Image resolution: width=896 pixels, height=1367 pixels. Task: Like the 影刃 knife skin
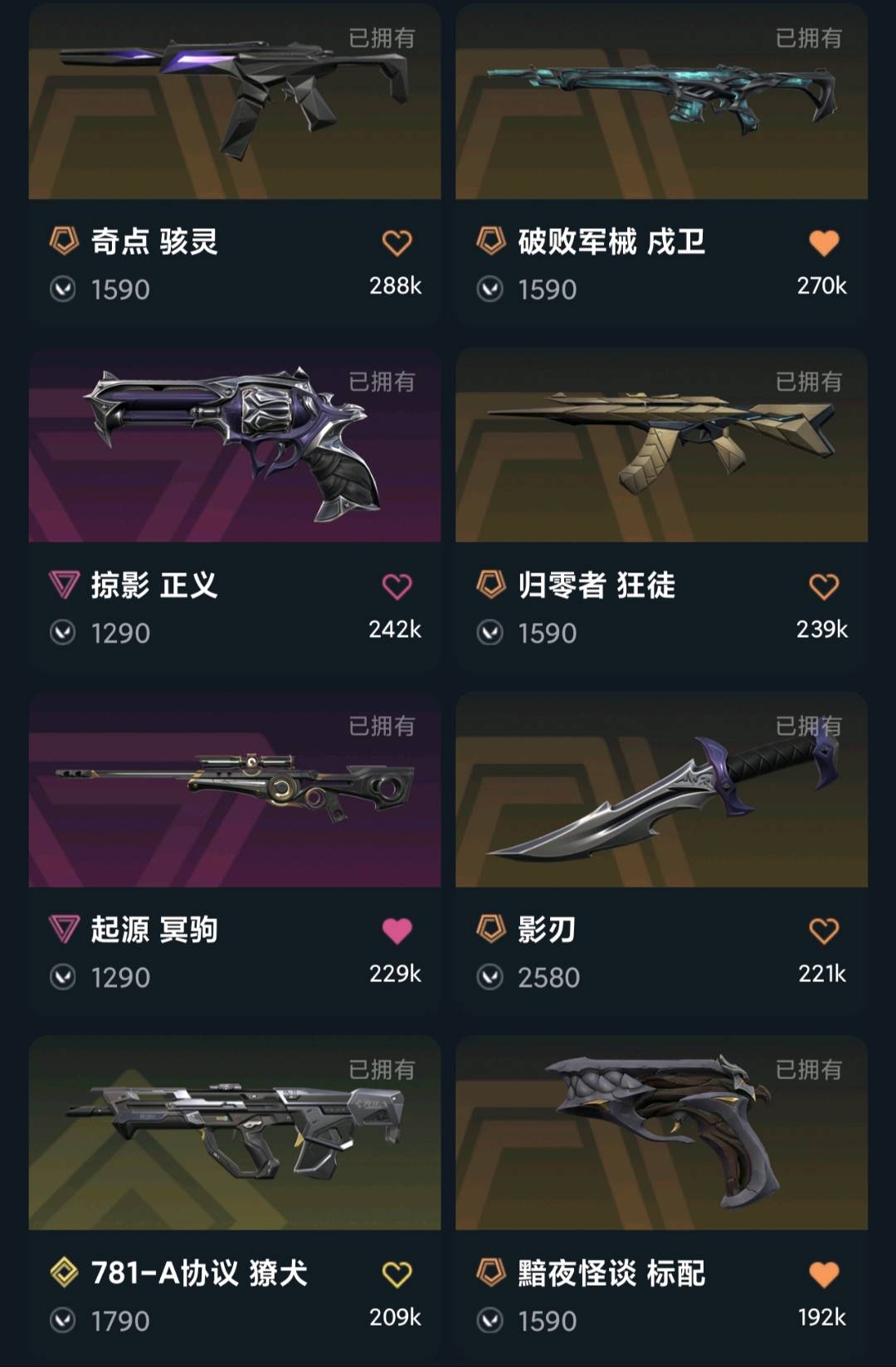(x=824, y=931)
